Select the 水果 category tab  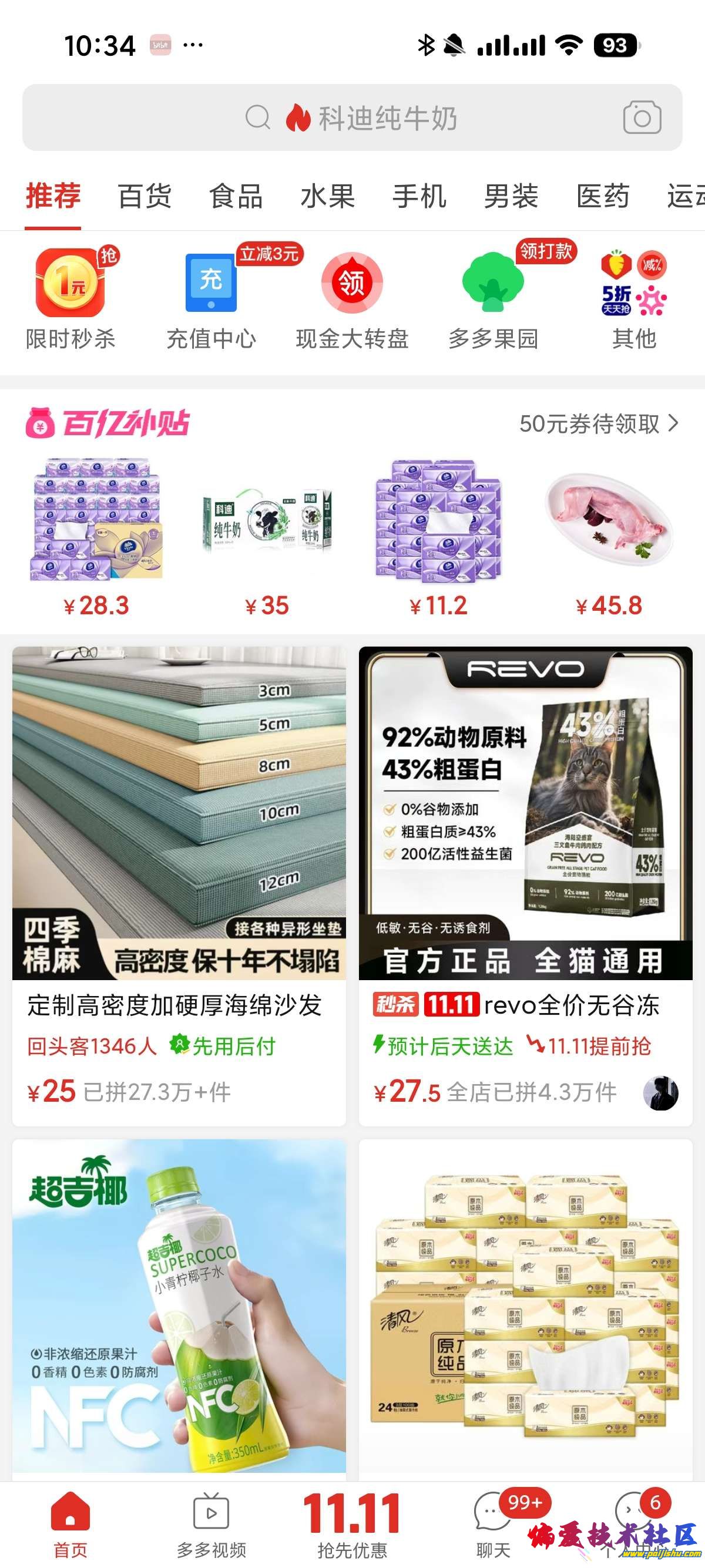328,196
